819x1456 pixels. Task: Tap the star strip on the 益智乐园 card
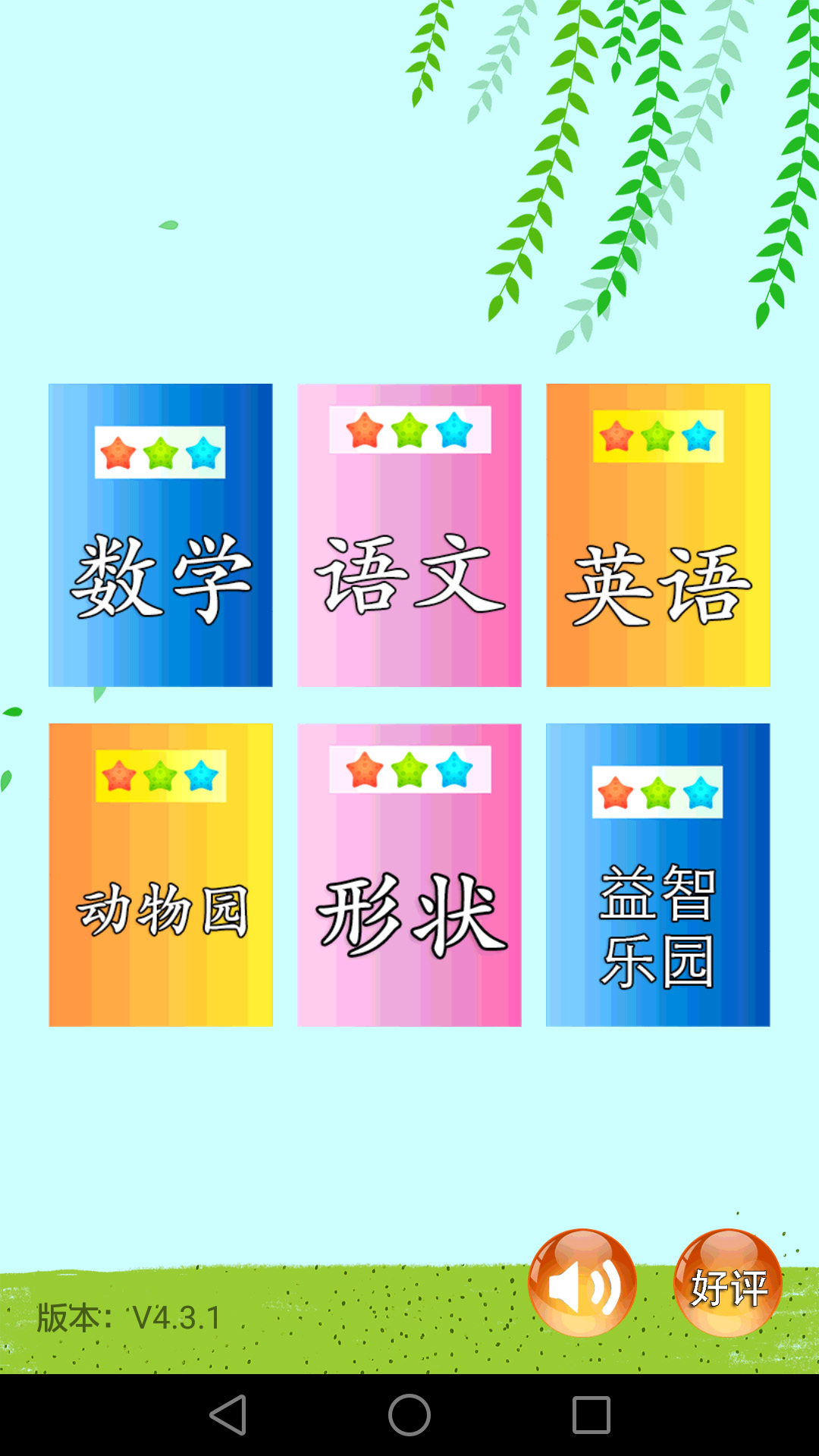(657, 792)
